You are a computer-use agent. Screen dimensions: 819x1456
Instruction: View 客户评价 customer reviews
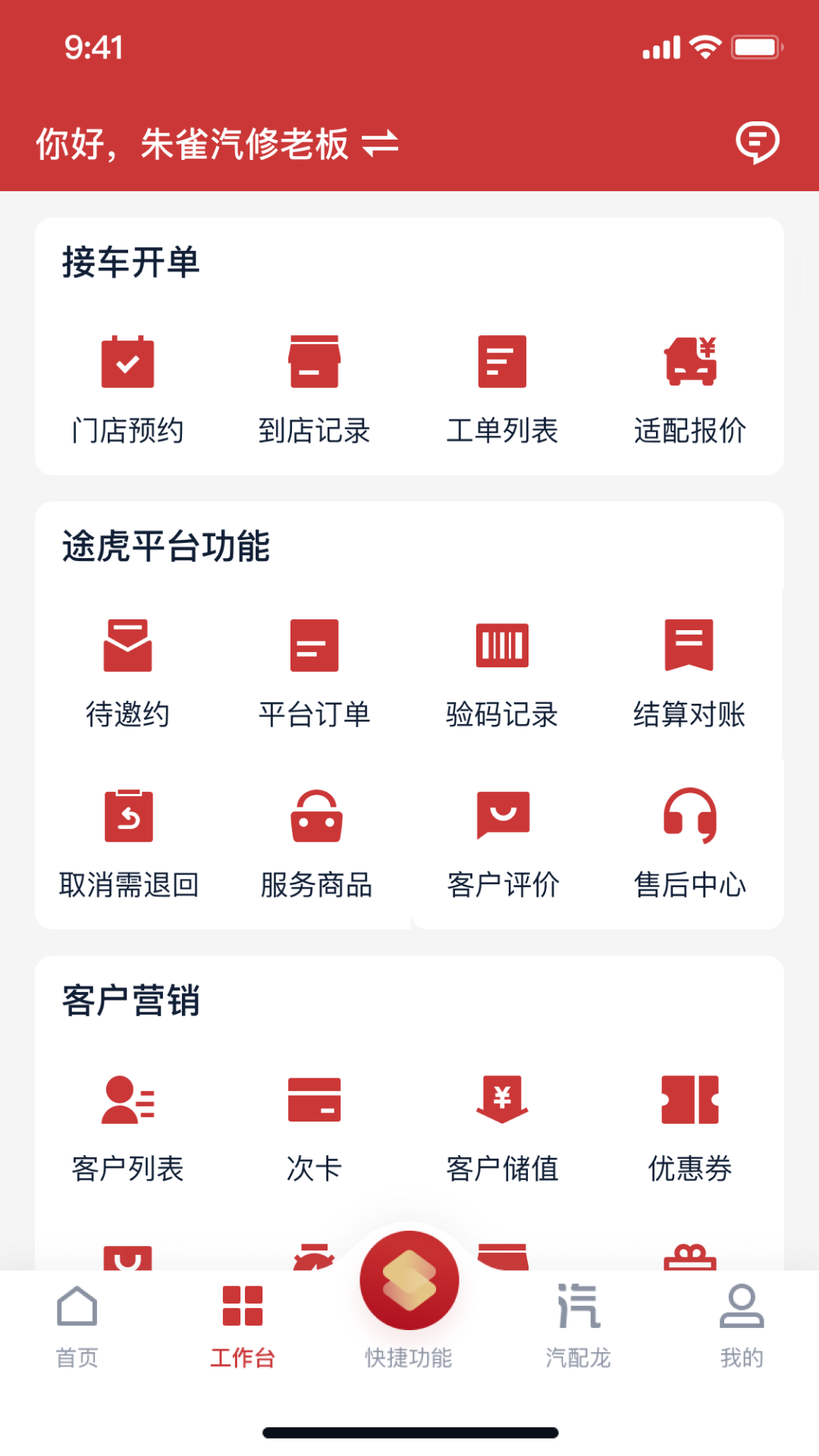click(x=504, y=843)
